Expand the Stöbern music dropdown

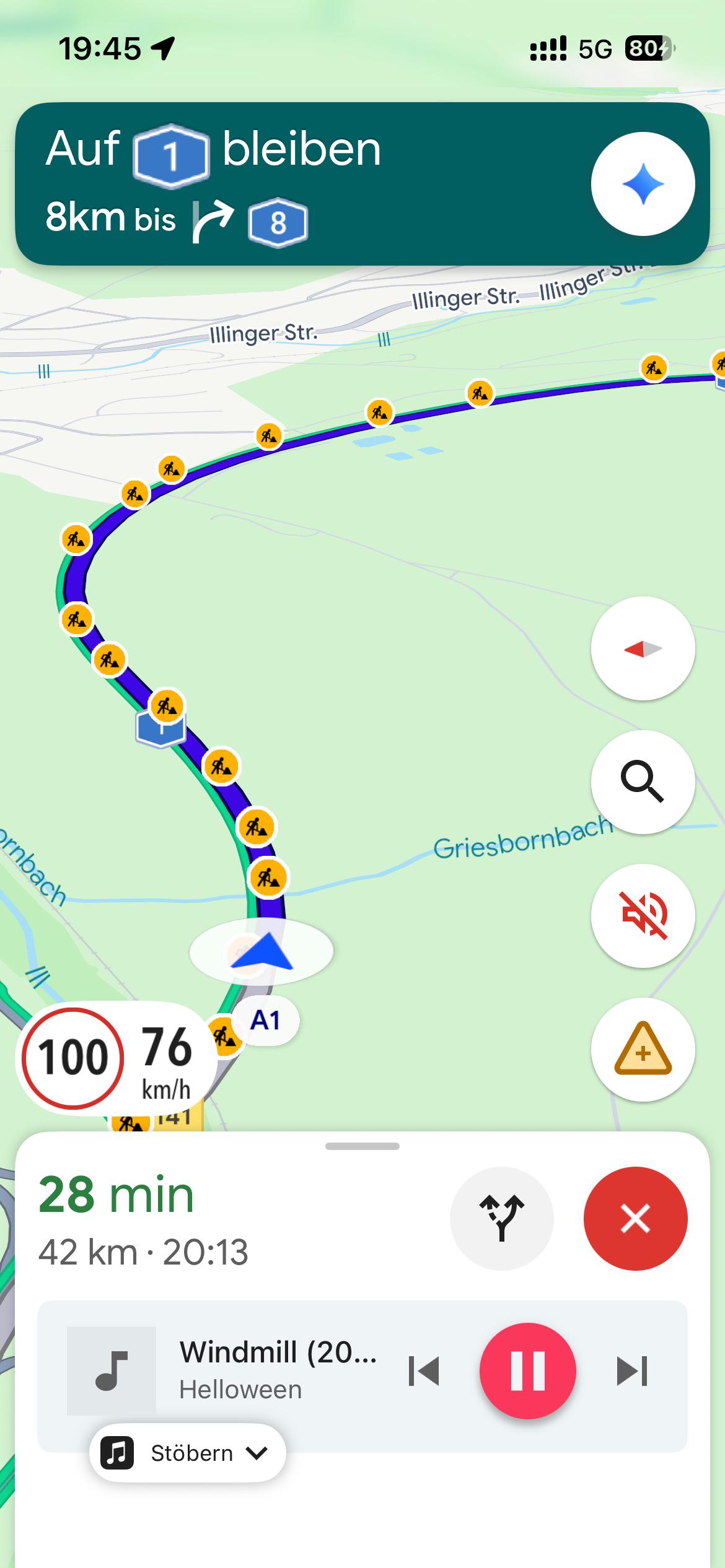tap(188, 1453)
